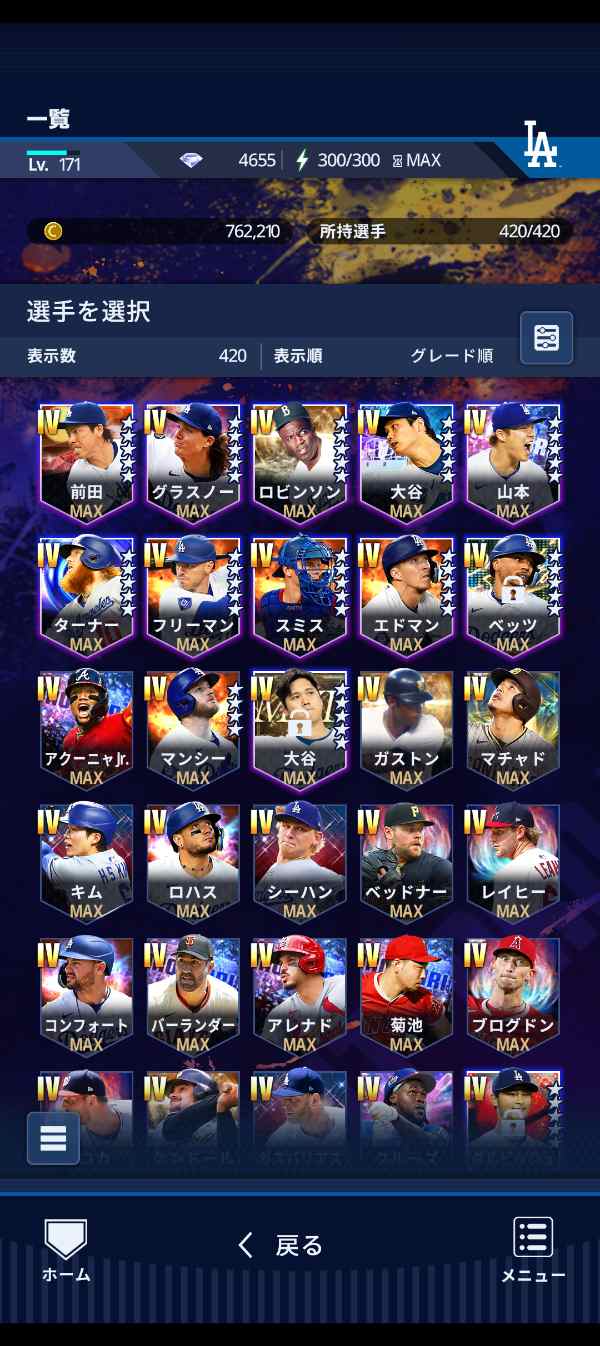600x1346 pixels.
Task: Open the フリーマン player card
Action: (x=193, y=596)
